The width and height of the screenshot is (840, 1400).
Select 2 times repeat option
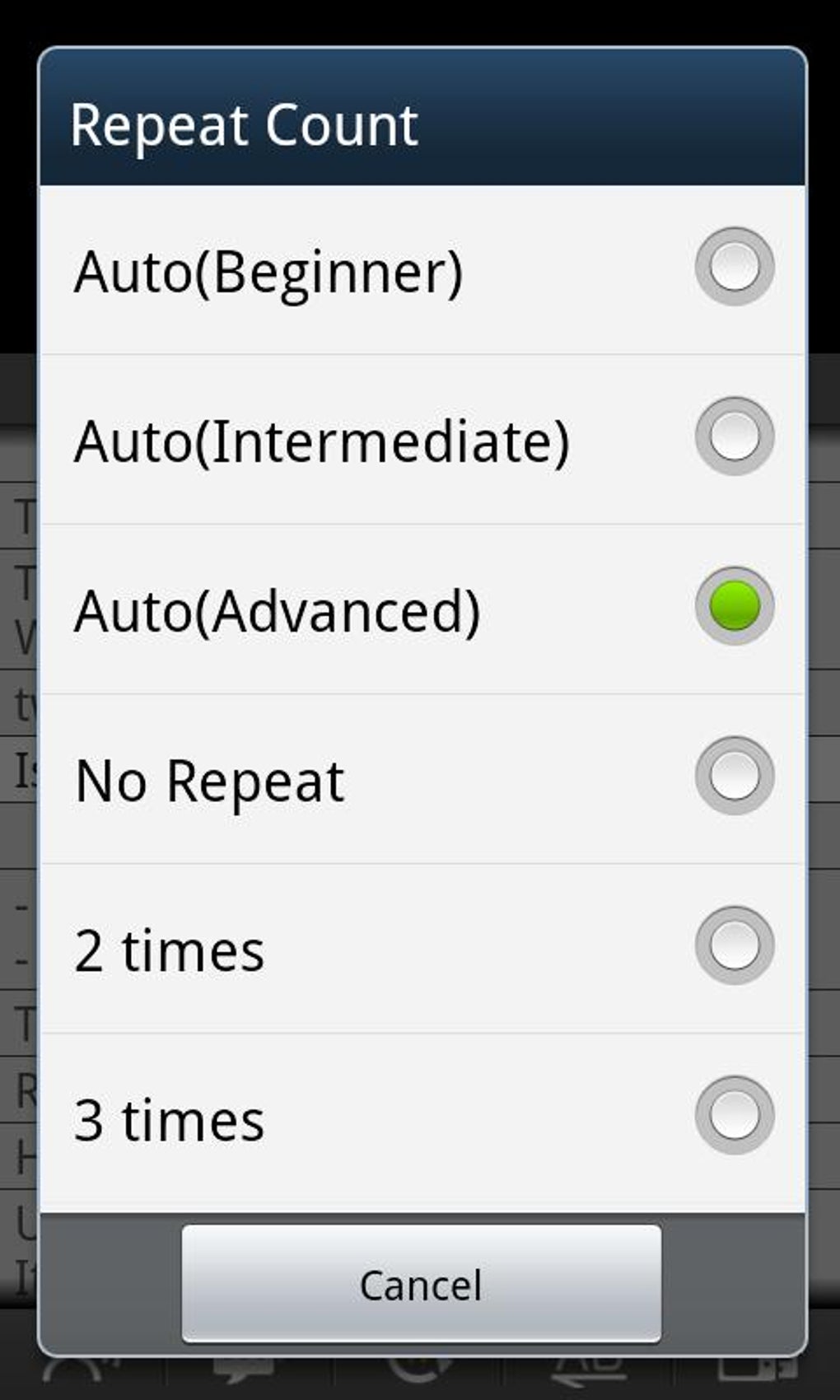(x=422, y=949)
